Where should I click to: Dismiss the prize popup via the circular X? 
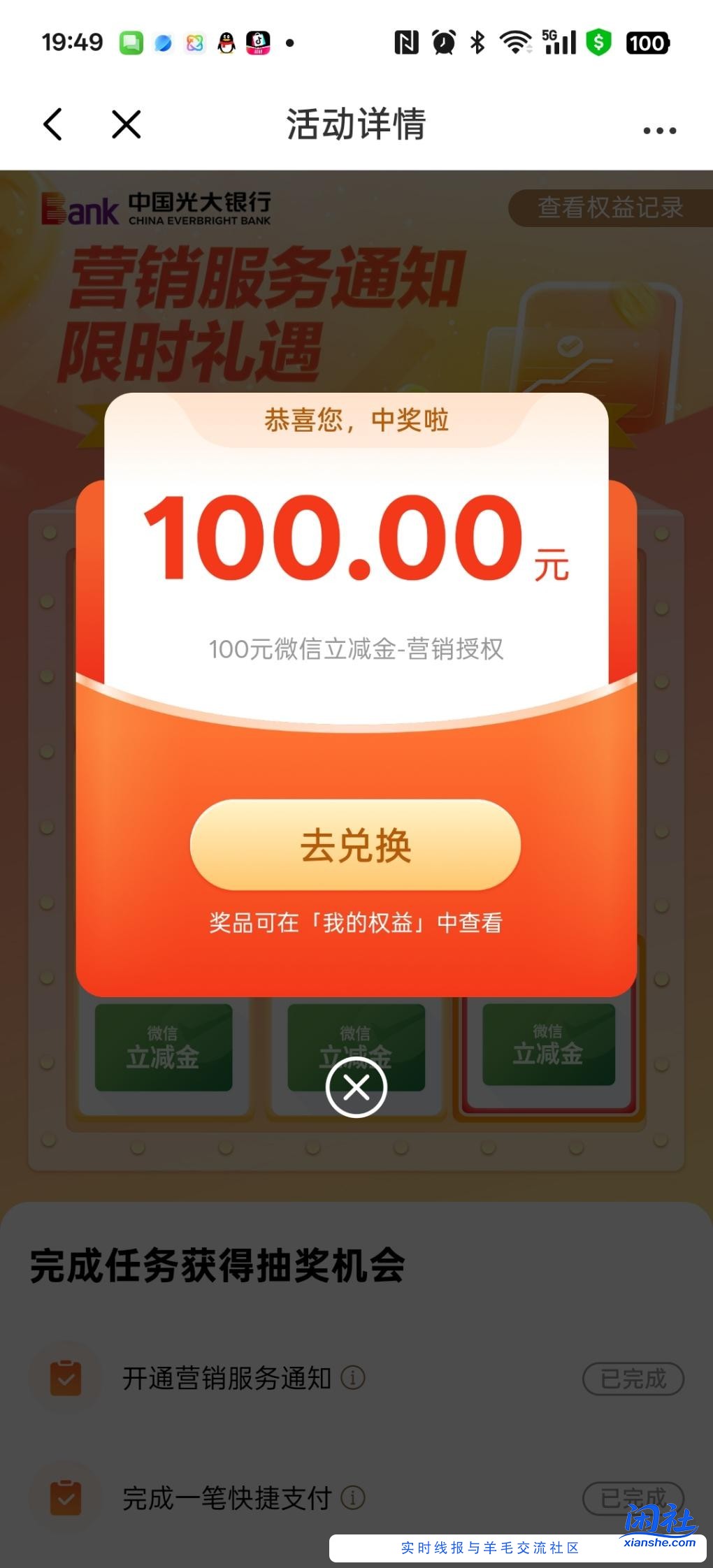click(356, 1087)
